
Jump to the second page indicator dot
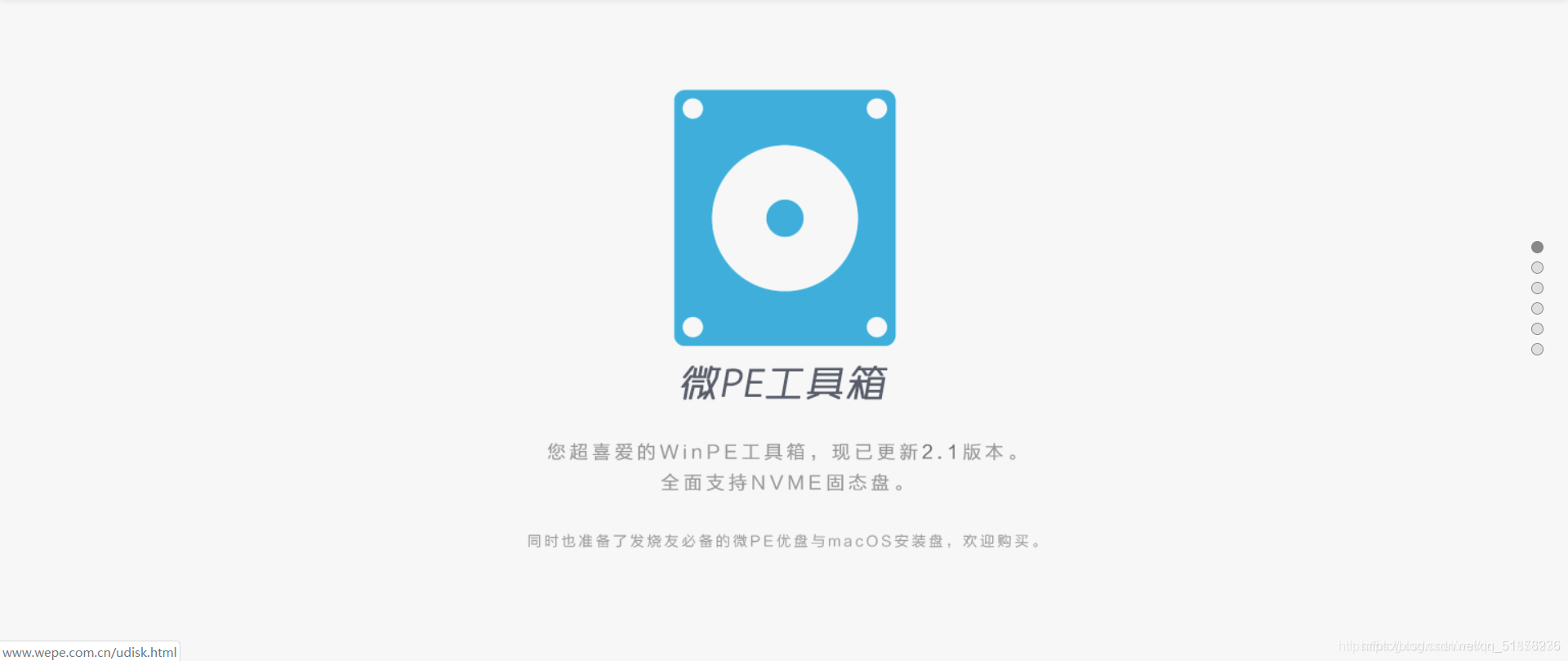tap(1537, 267)
